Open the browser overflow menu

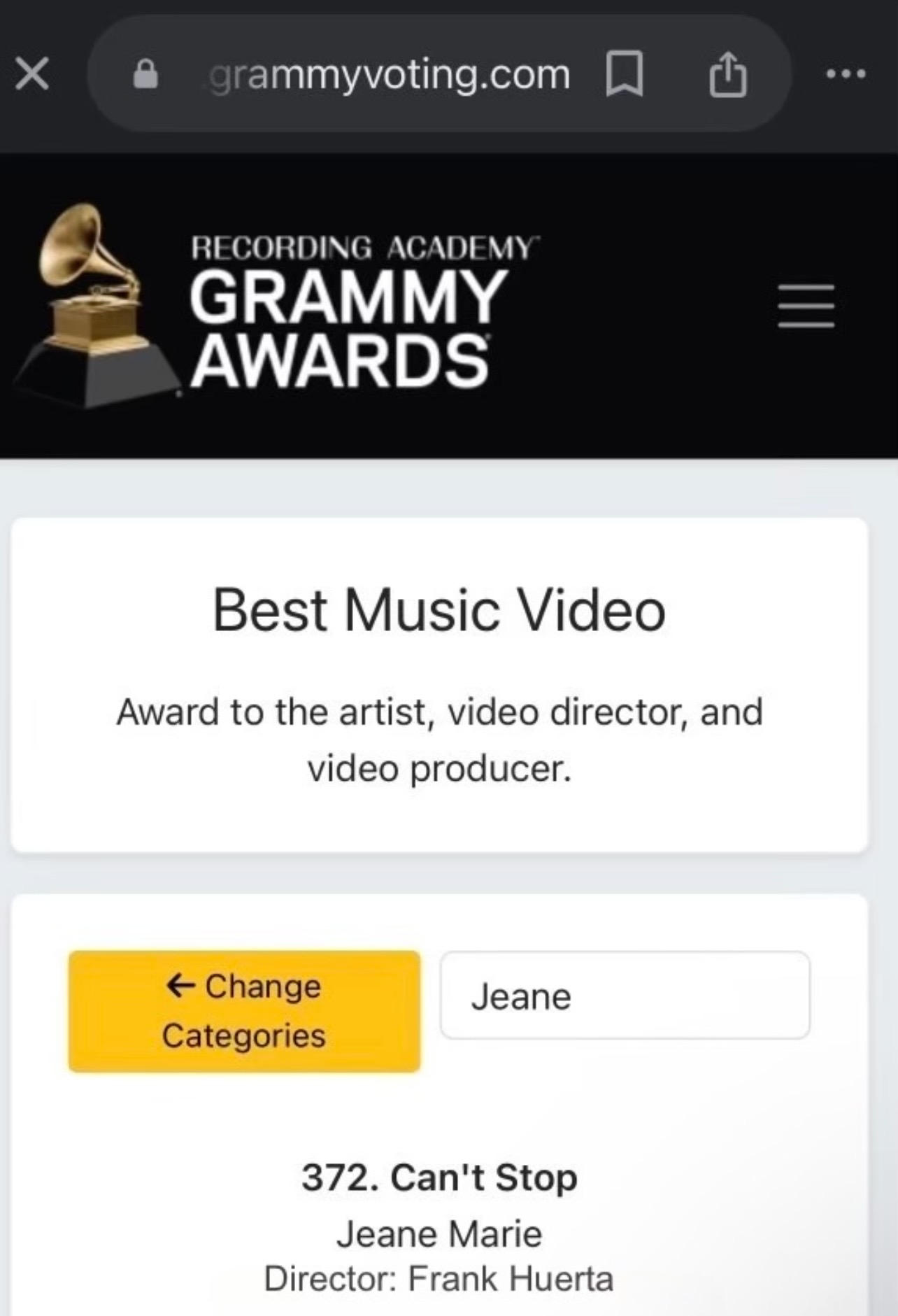[x=846, y=73]
